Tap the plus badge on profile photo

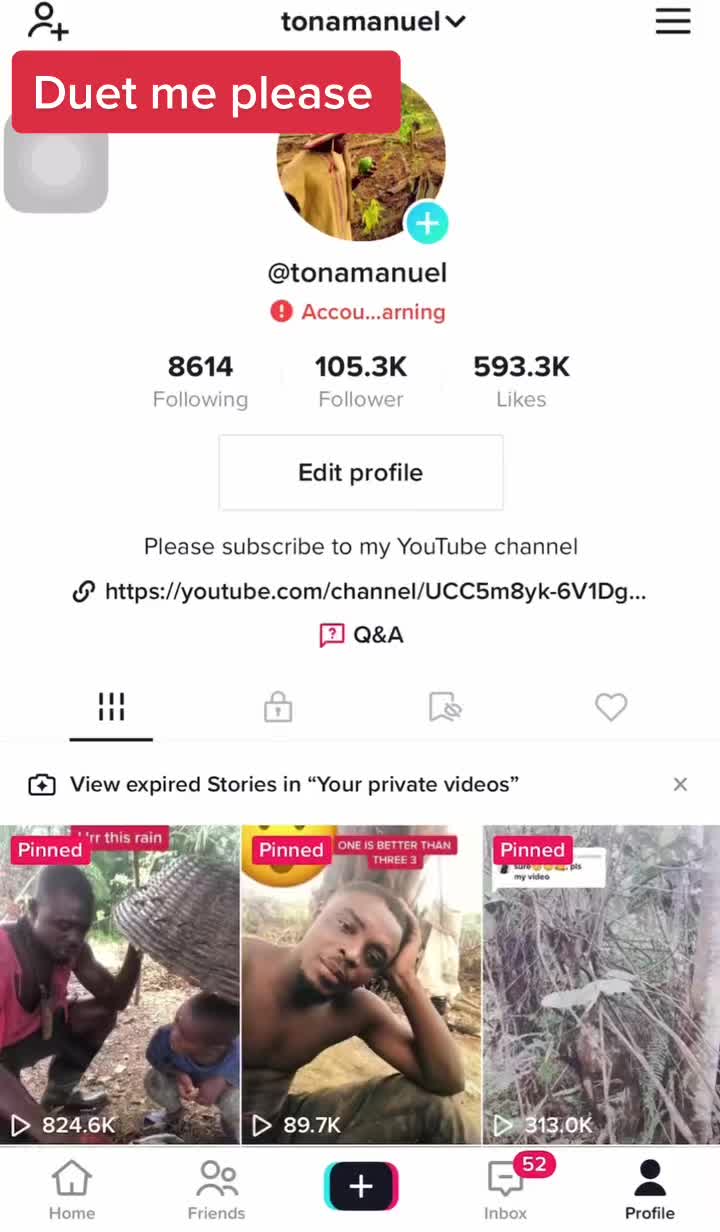427,222
